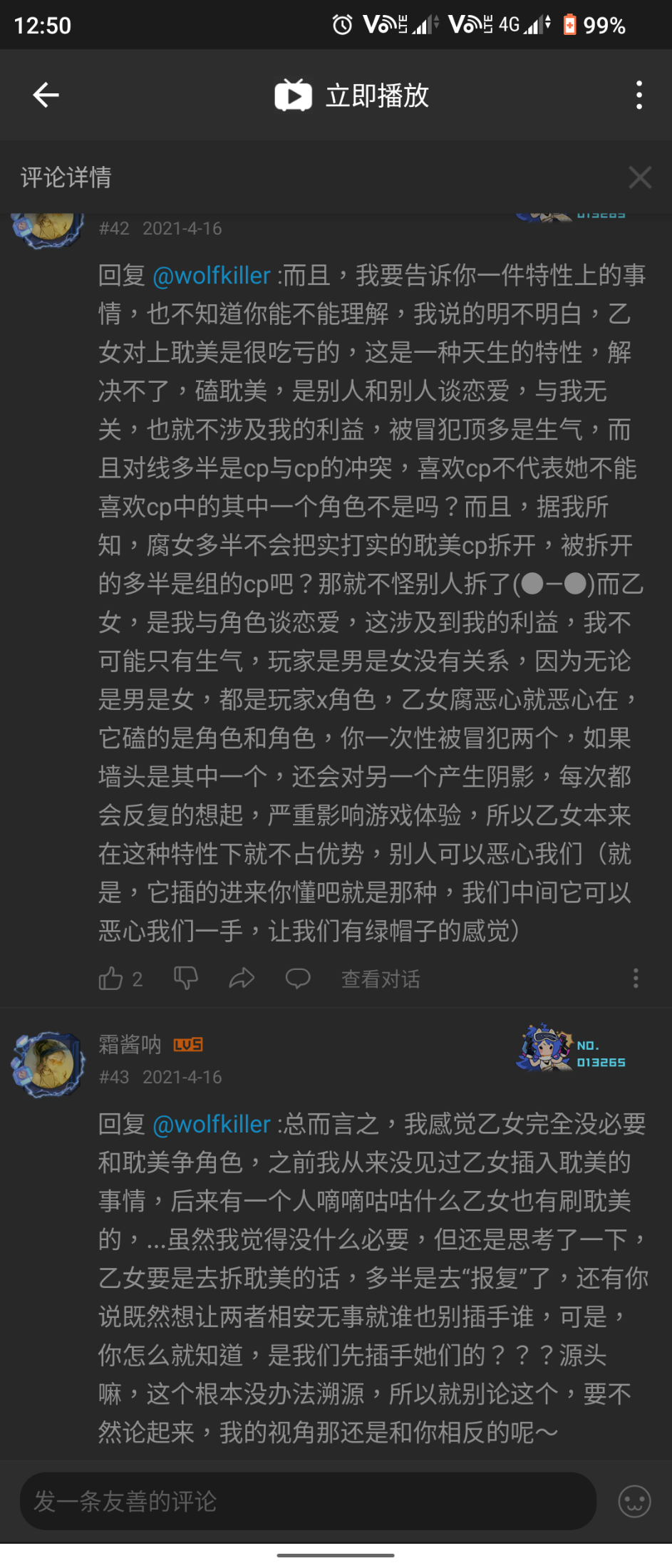
Task: Reply to comment #42 via bubble icon
Action: point(298,979)
